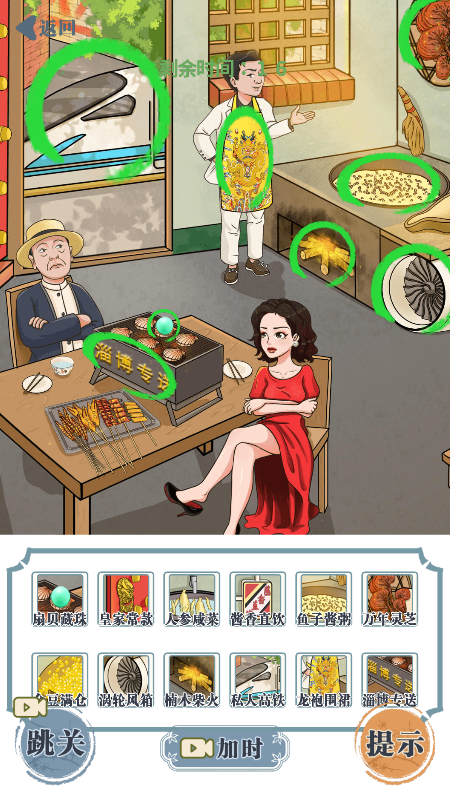Skip the level with 跳关
Screen dimensions: 450x800
click(x=55, y=744)
